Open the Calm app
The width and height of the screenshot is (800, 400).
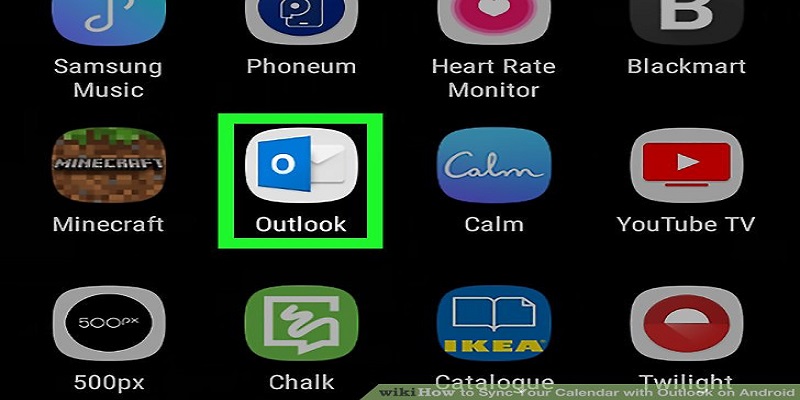coord(493,166)
